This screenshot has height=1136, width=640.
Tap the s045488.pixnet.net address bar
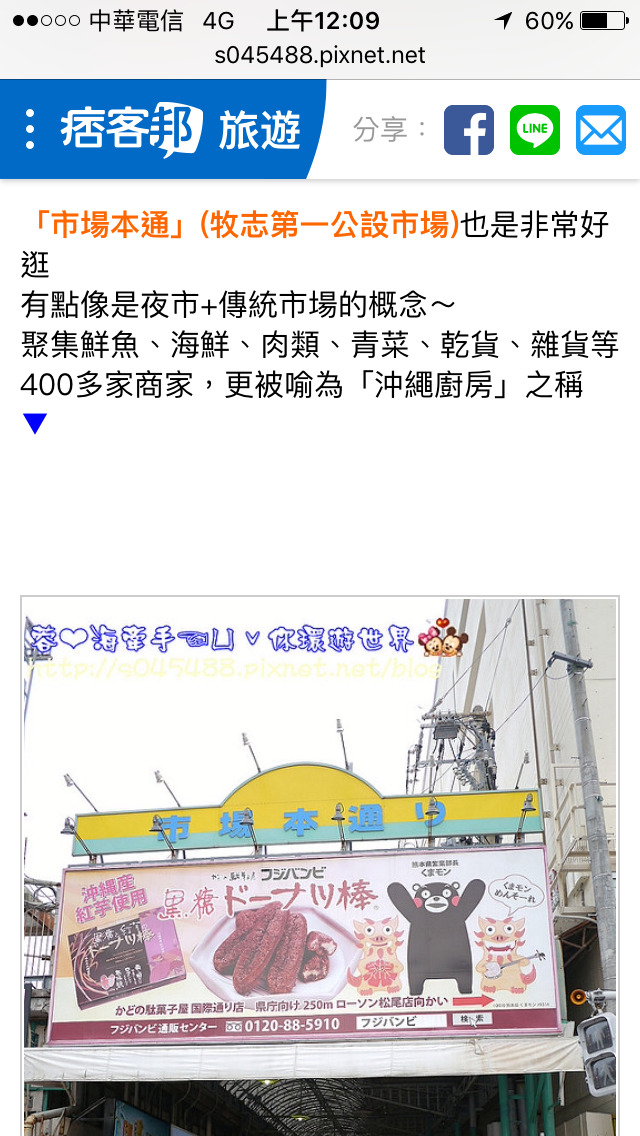tap(320, 55)
